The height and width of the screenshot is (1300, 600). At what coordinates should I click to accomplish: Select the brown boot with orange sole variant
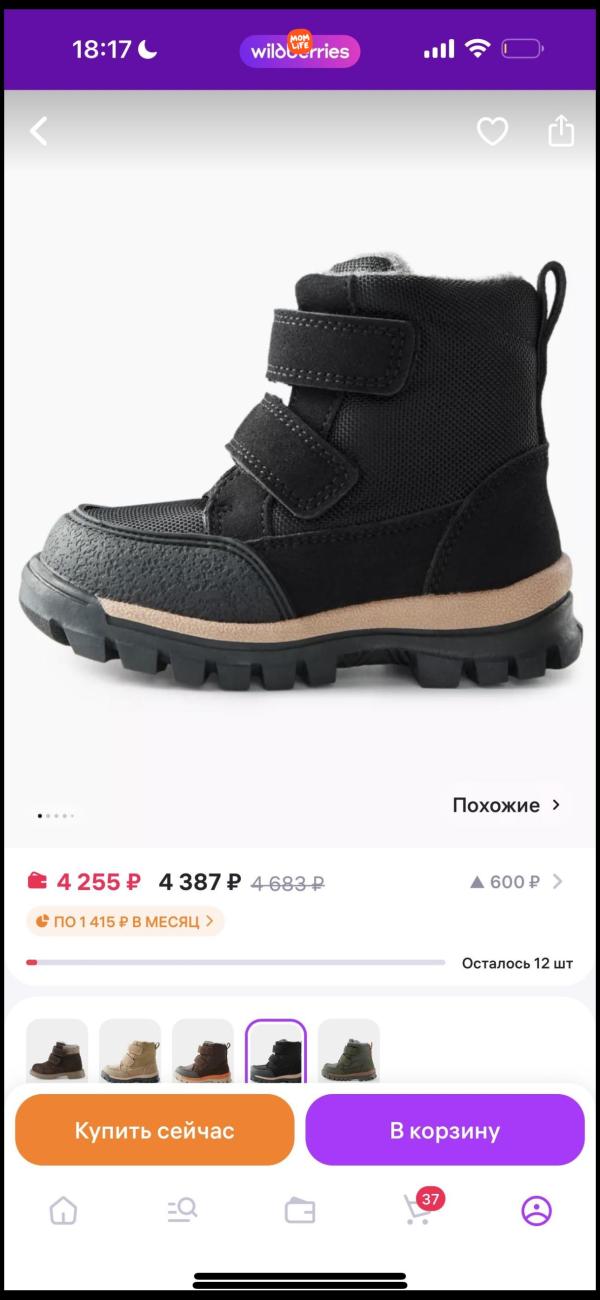(x=203, y=1051)
